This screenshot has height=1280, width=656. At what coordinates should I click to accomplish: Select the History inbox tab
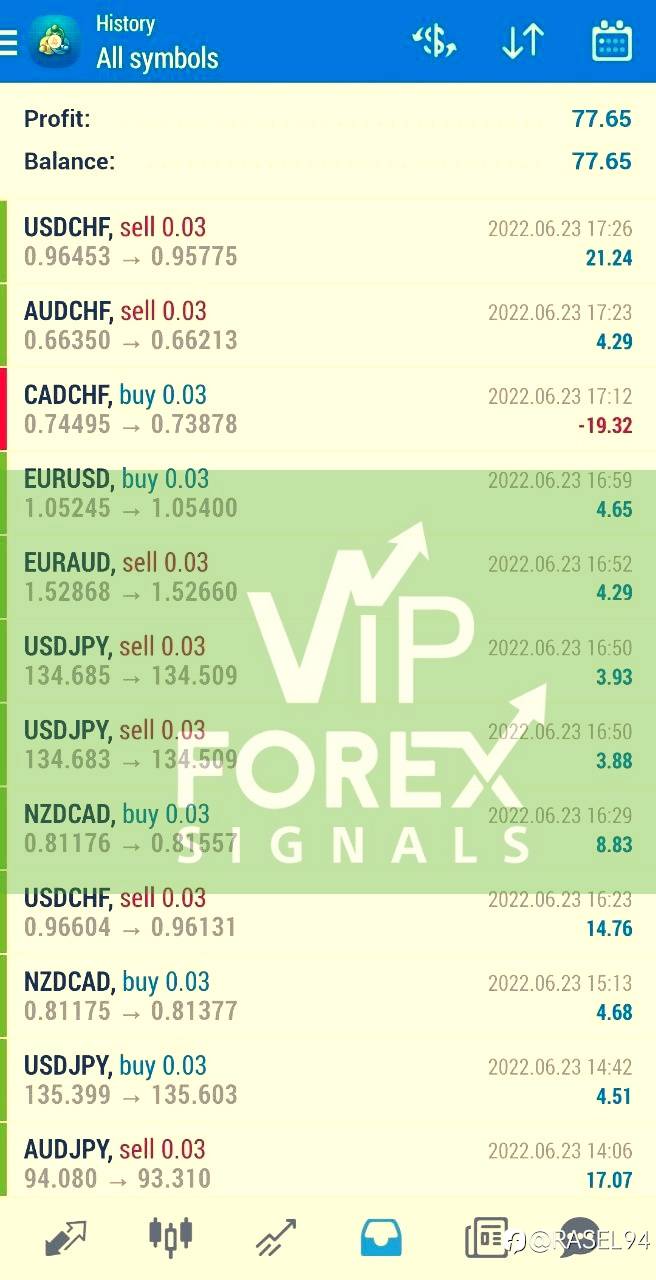click(381, 1238)
